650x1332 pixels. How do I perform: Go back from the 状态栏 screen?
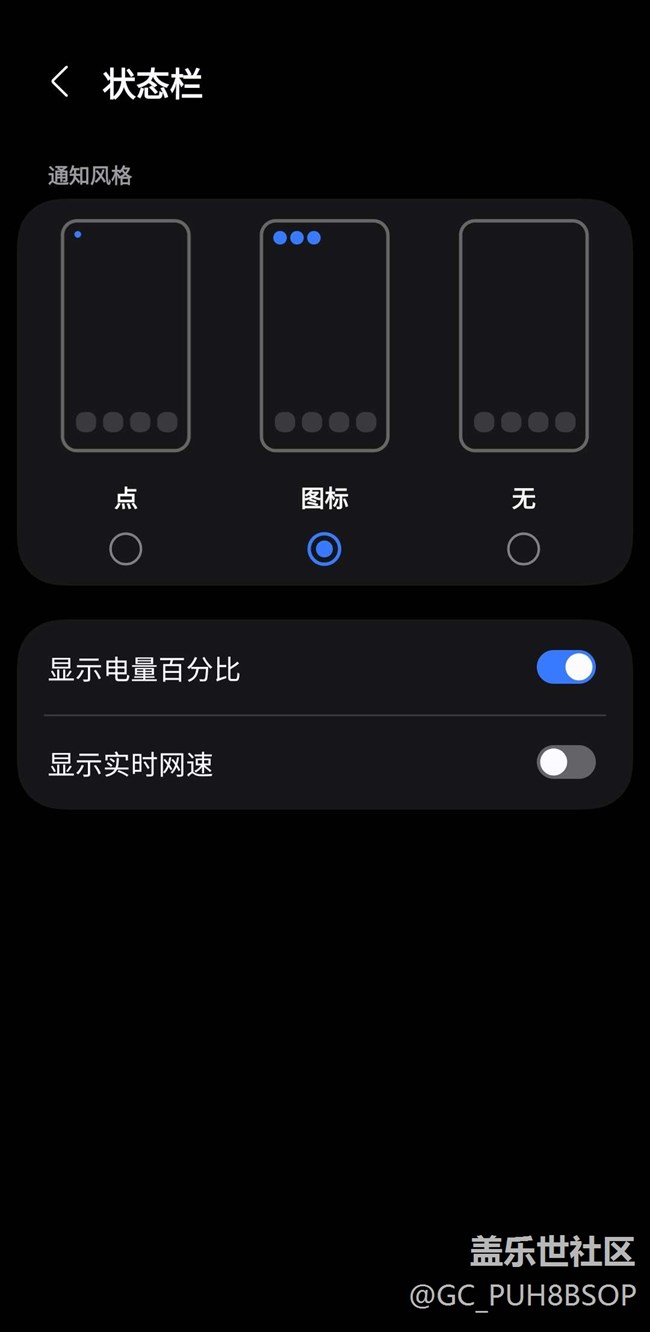point(60,83)
